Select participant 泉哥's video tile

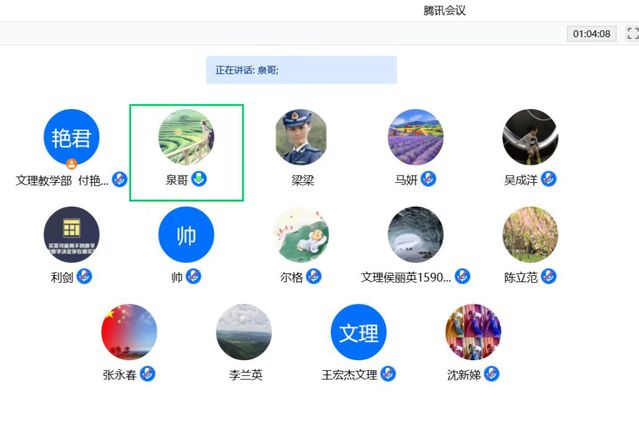click(x=186, y=137)
